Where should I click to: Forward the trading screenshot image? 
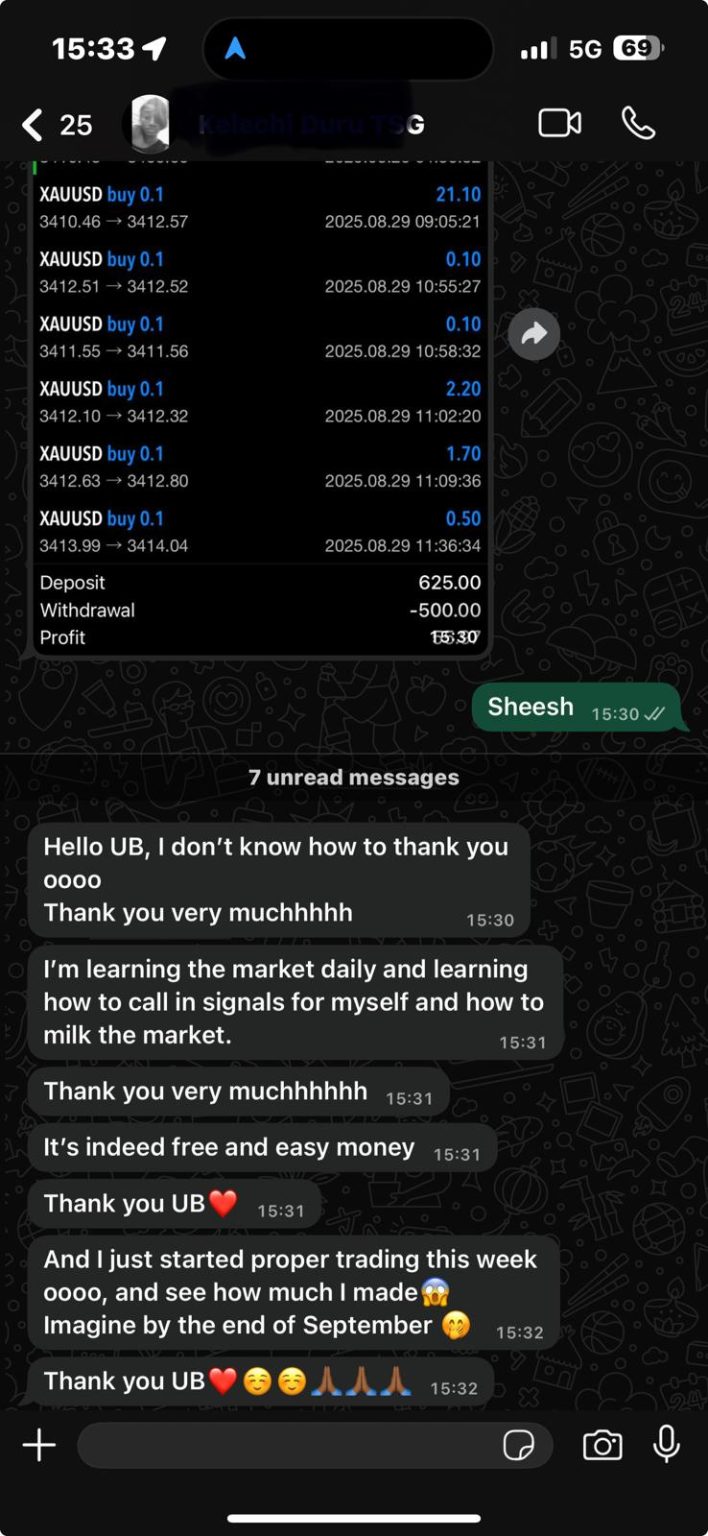pyautogui.click(x=534, y=334)
